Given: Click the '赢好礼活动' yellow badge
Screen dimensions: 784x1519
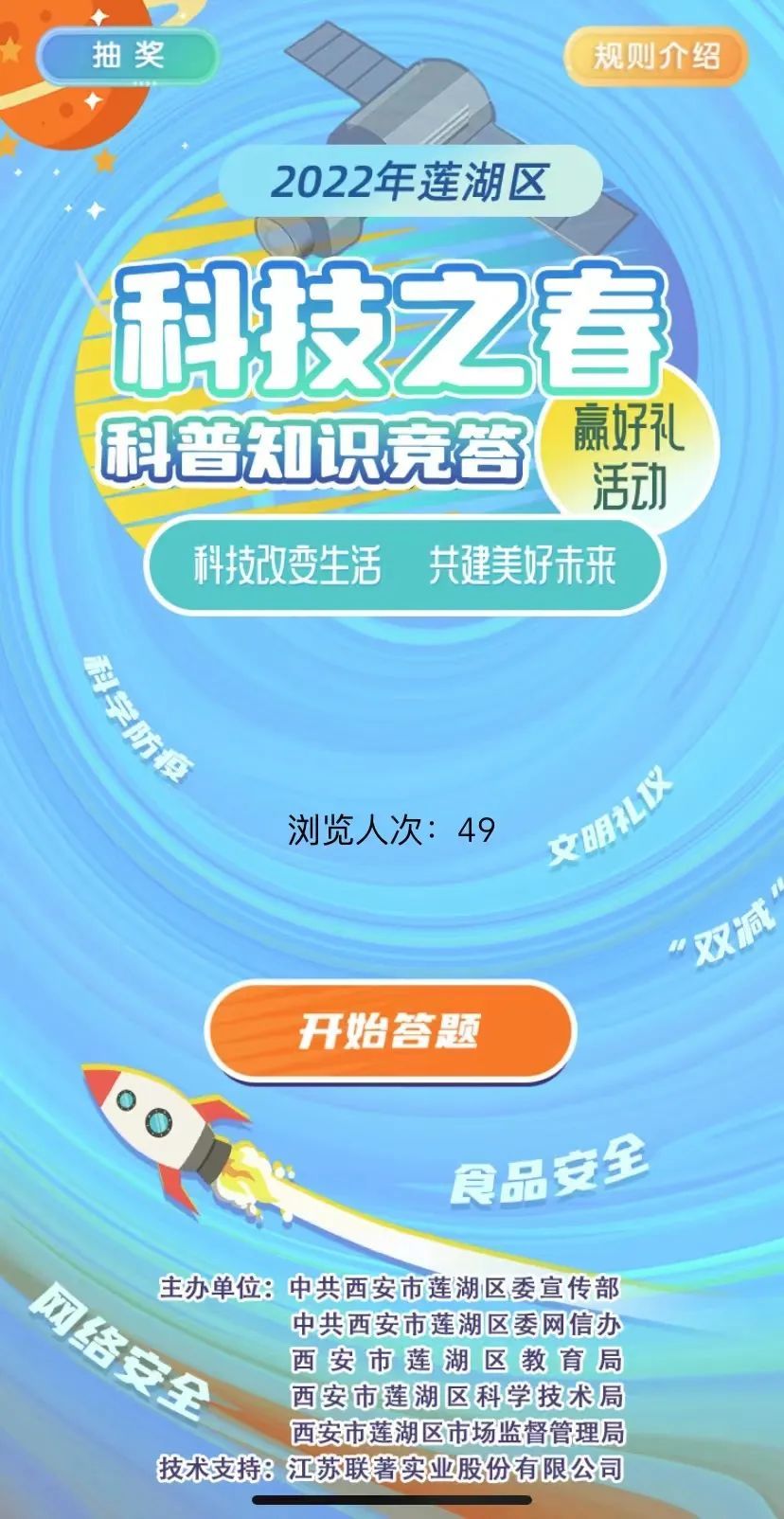Looking at the screenshot, I should tap(630, 455).
